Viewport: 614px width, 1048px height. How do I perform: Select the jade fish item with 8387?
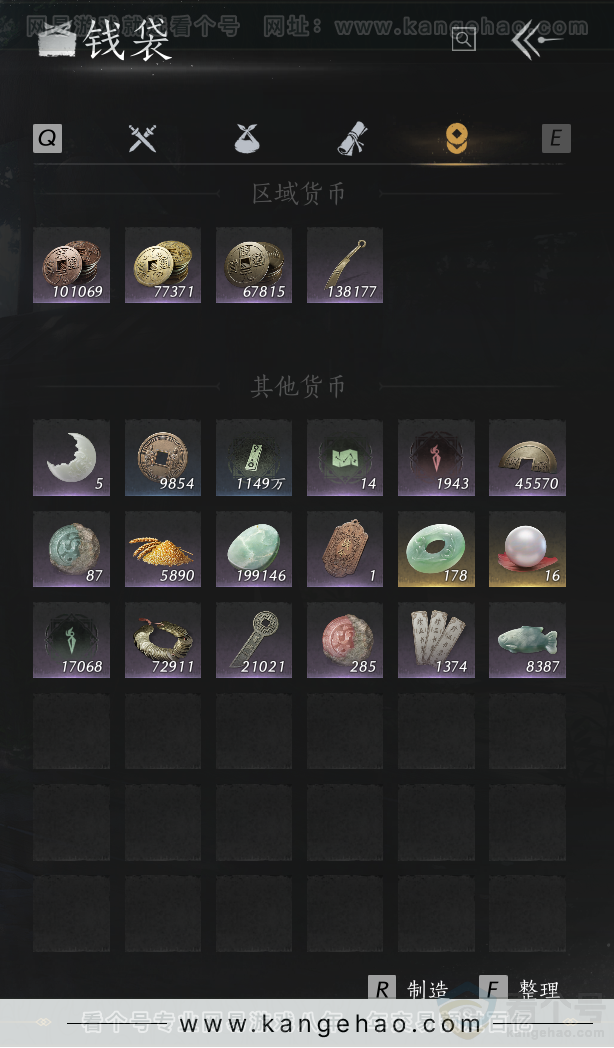click(527, 640)
